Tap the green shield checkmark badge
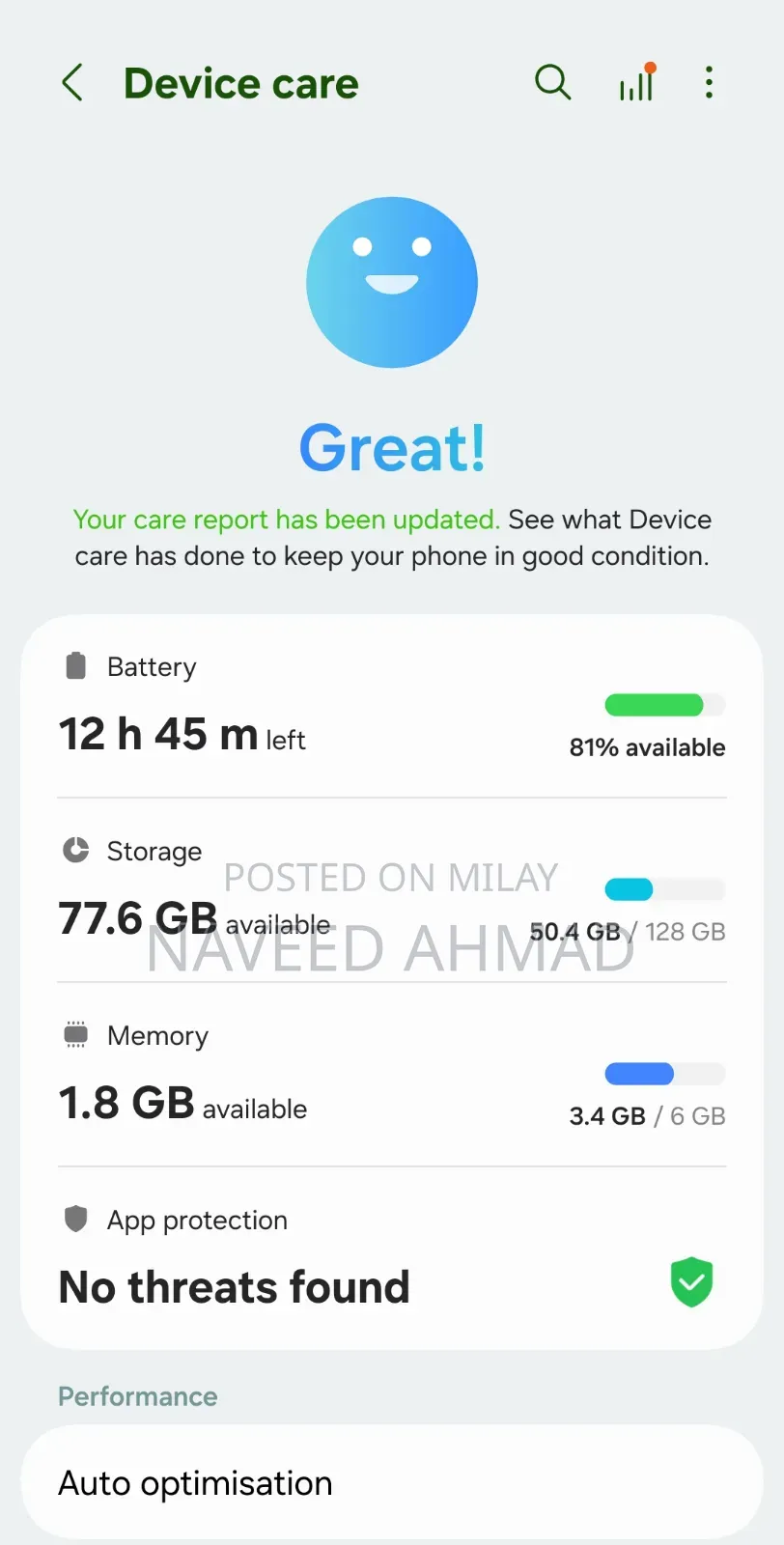This screenshot has height=1545, width=784. [691, 1282]
